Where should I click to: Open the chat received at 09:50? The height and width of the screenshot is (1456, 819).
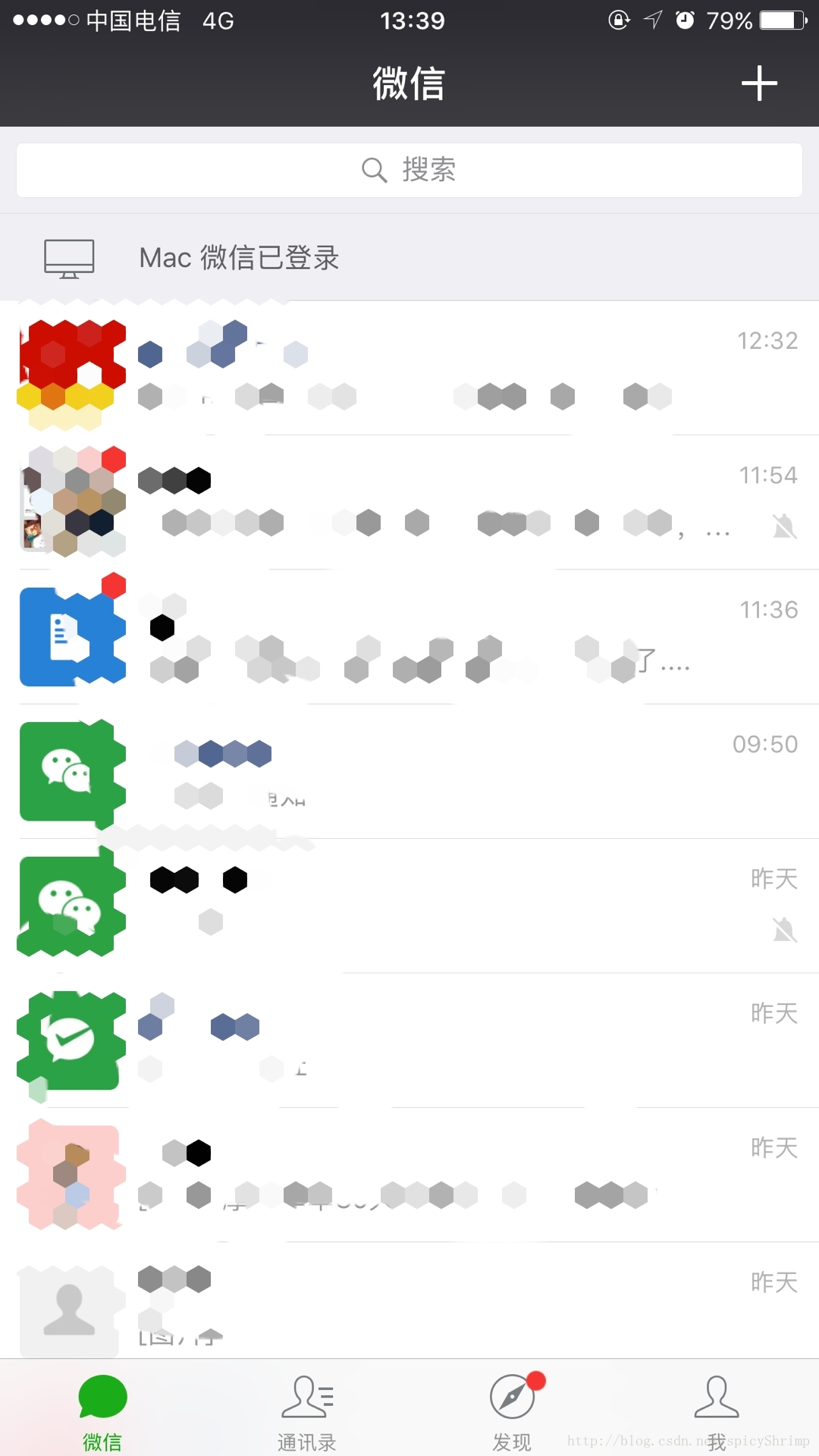click(x=409, y=771)
